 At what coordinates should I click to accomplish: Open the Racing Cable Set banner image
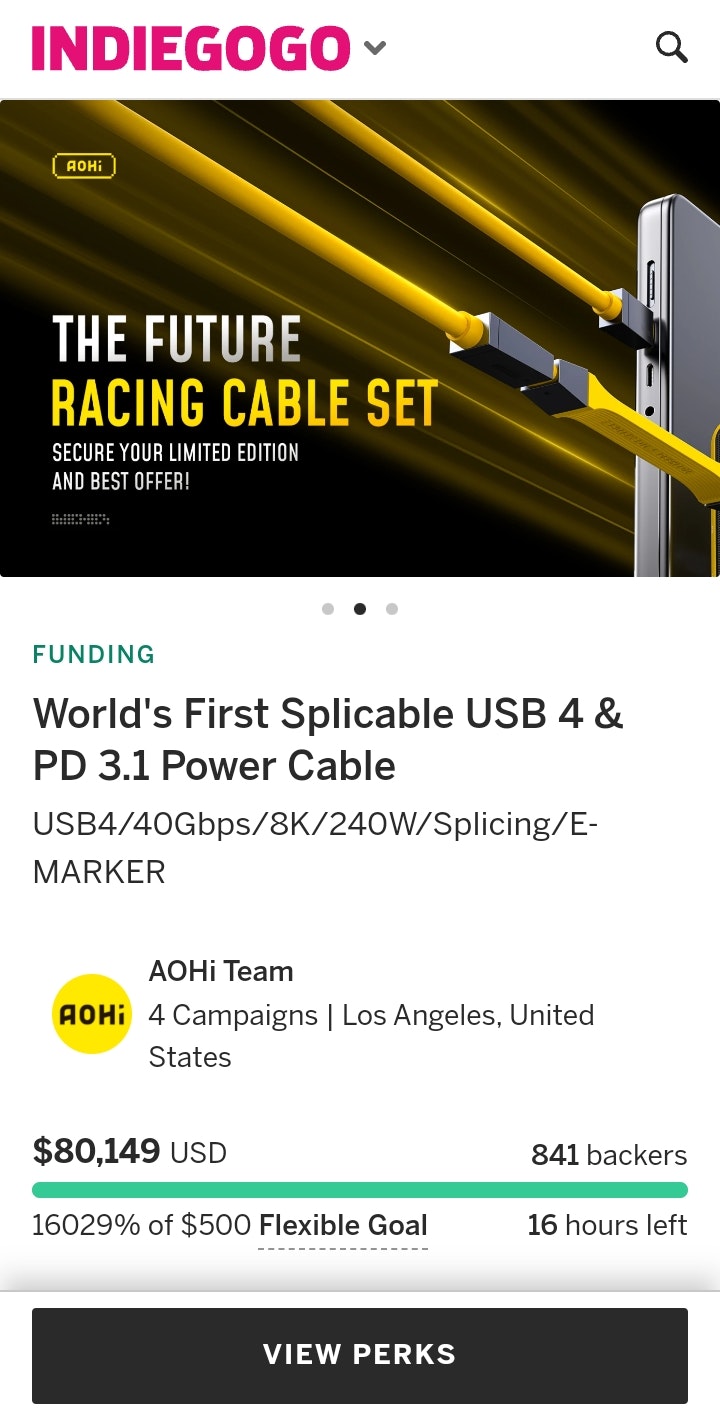pyautogui.click(x=360, y=338)
